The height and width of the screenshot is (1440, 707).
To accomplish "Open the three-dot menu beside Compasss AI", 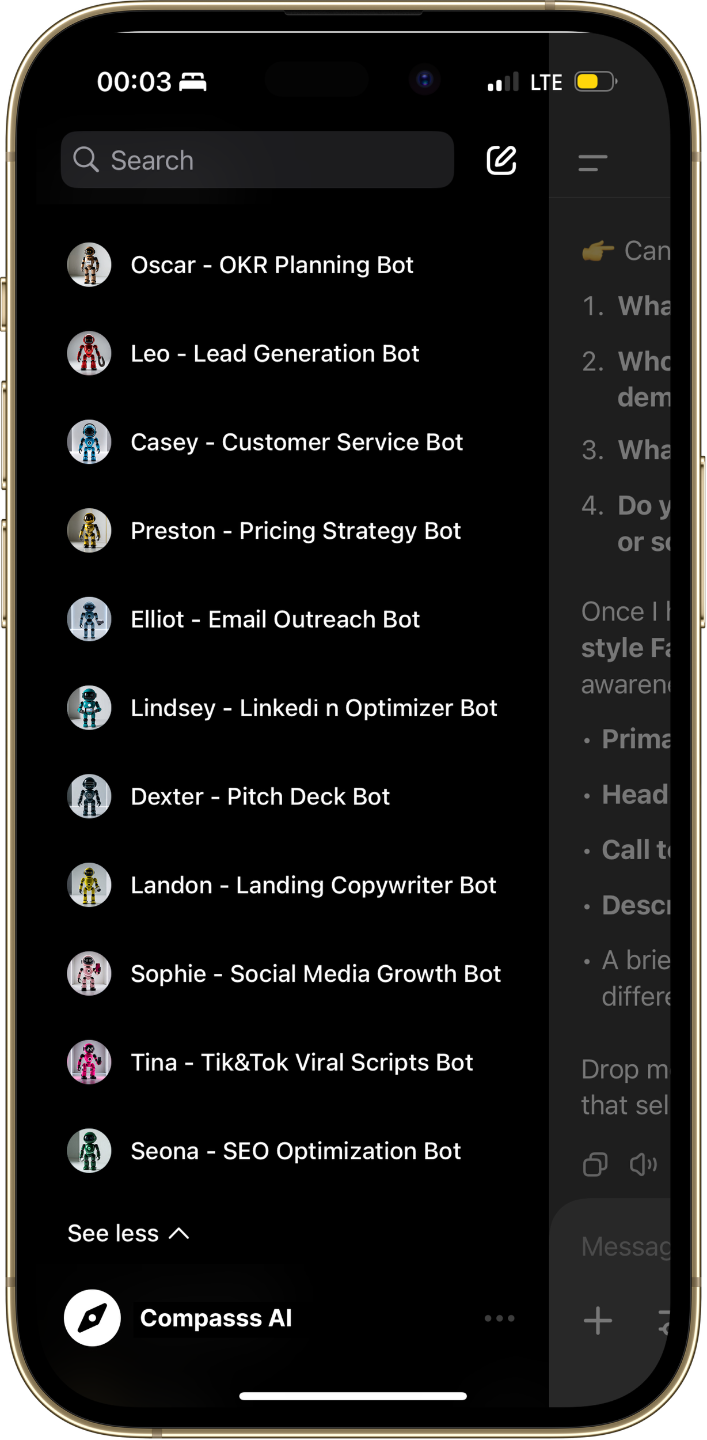I will pos(499,1318).
